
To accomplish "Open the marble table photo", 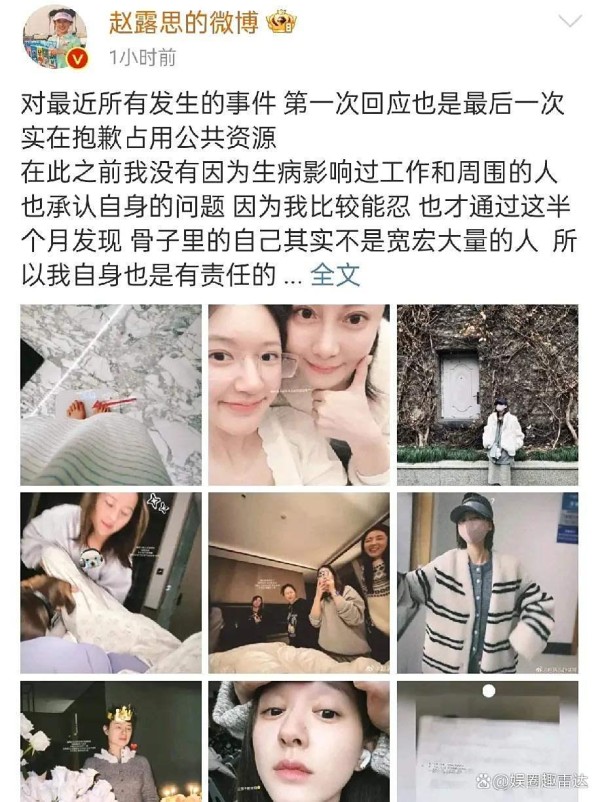I will tap(110, 395).
